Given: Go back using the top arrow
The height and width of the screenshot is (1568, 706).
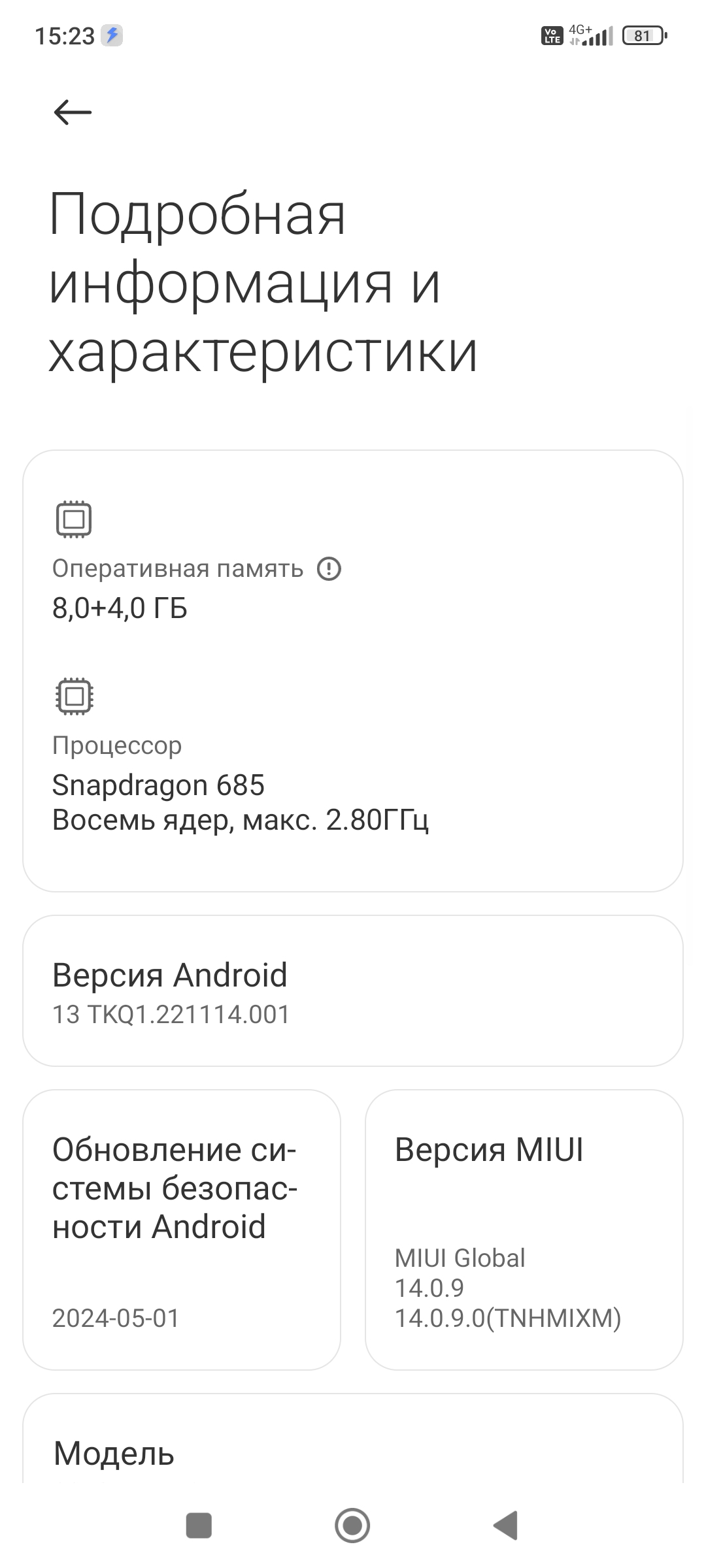Looking at the screenshot, I should [x=73, y=112].
